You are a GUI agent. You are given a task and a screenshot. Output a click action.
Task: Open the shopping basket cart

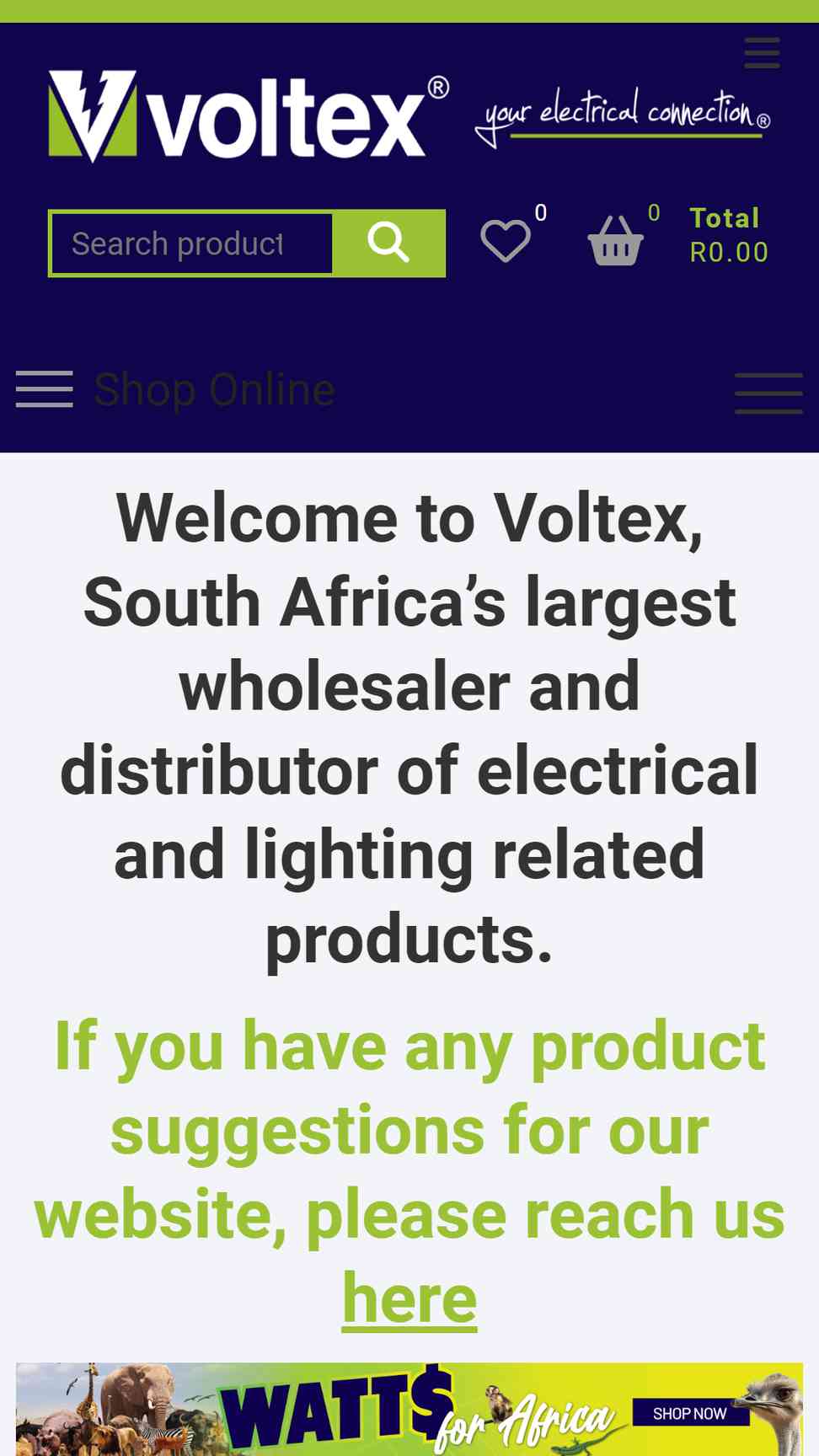pos(615,241)
